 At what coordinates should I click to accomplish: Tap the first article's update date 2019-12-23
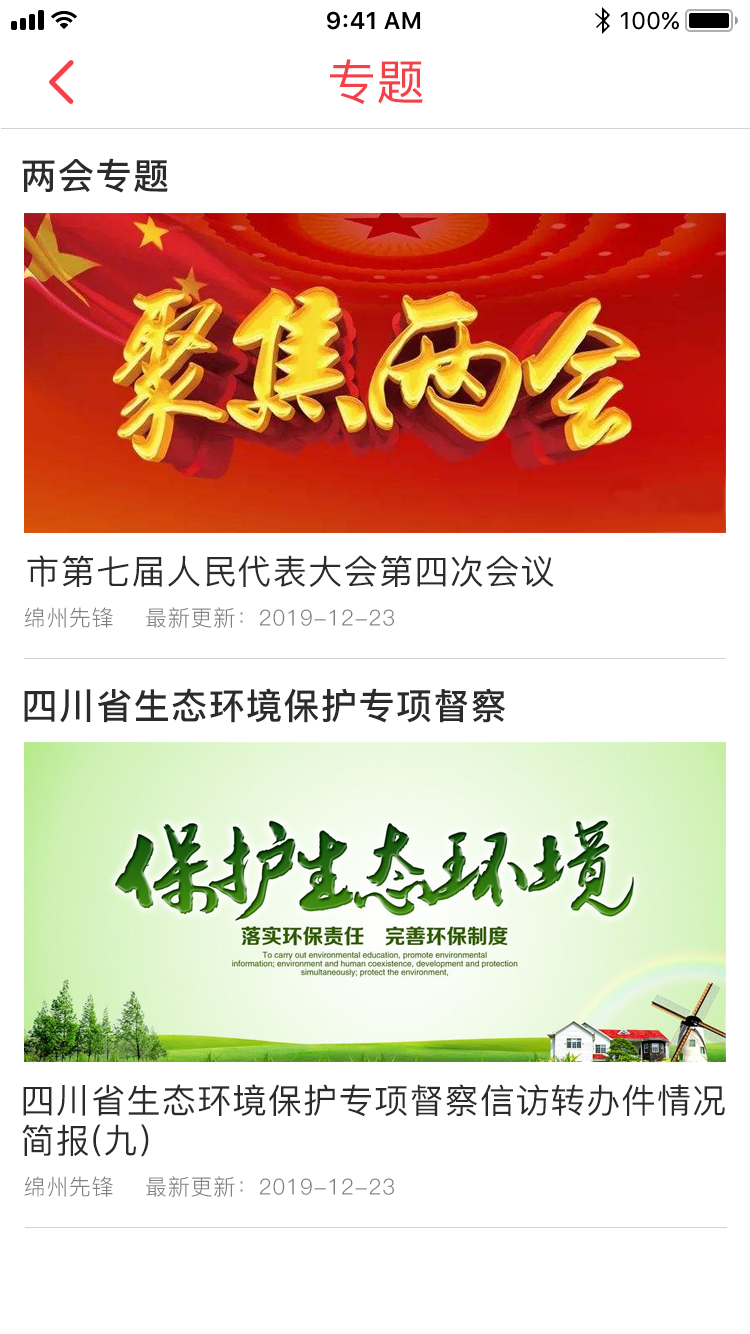click(329, 618)
